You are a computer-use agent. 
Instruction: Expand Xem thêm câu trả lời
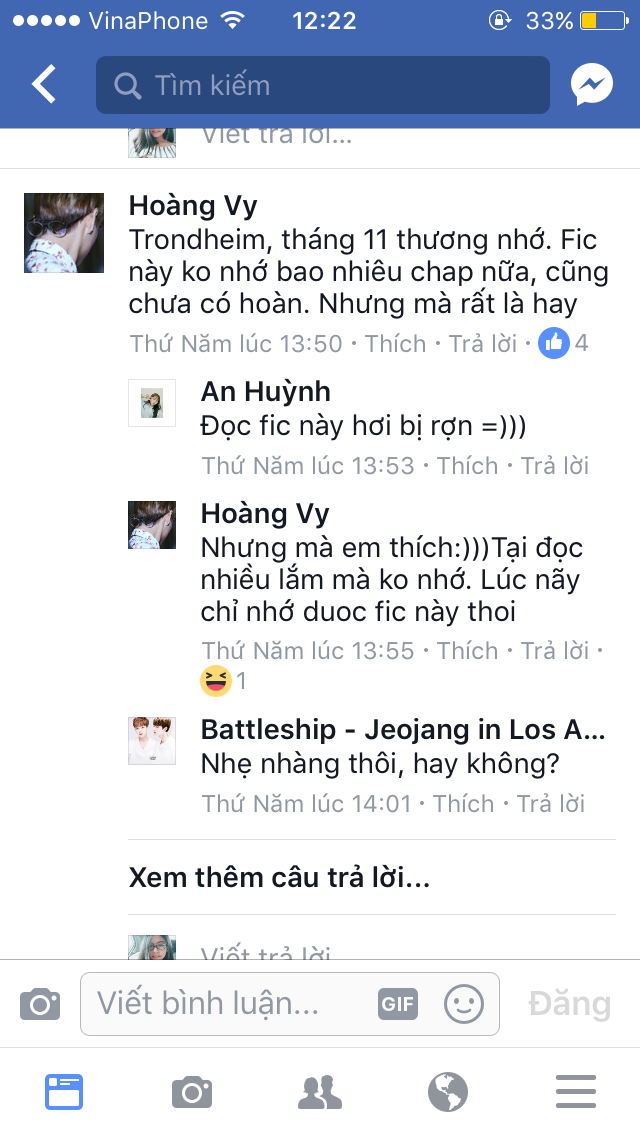tap(279, 878)
